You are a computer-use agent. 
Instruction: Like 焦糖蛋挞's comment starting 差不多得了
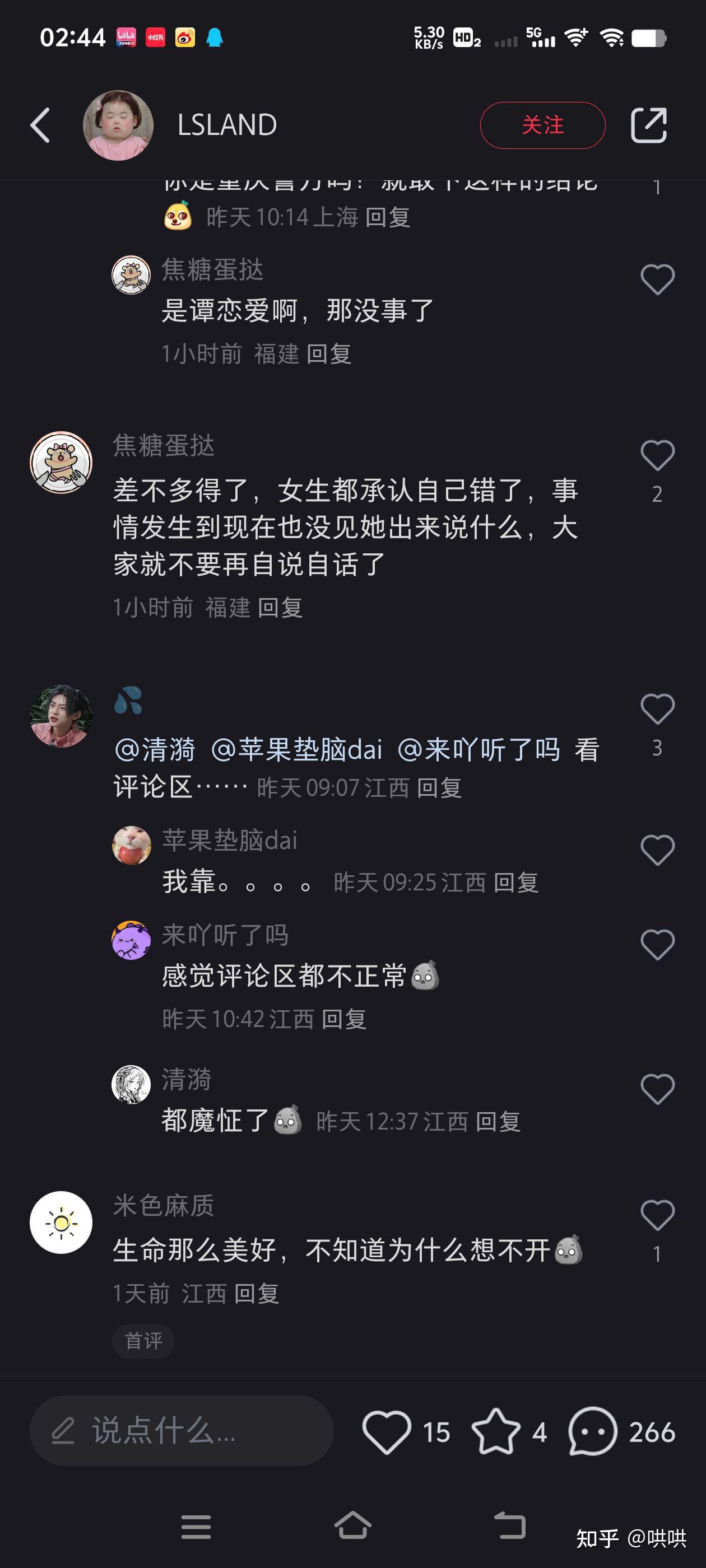tap(657, 456)
